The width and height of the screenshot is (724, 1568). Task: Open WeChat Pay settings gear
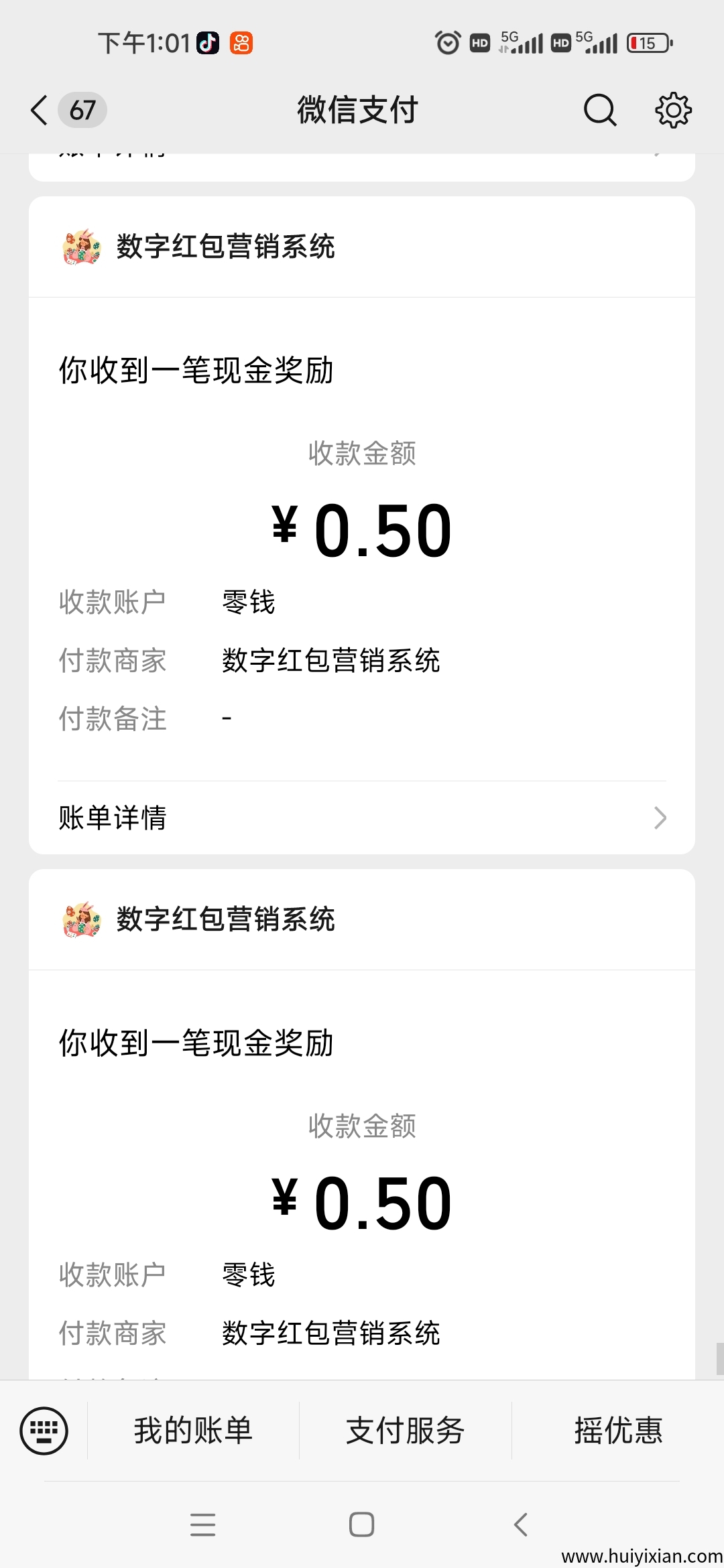[x=672, y=110]
